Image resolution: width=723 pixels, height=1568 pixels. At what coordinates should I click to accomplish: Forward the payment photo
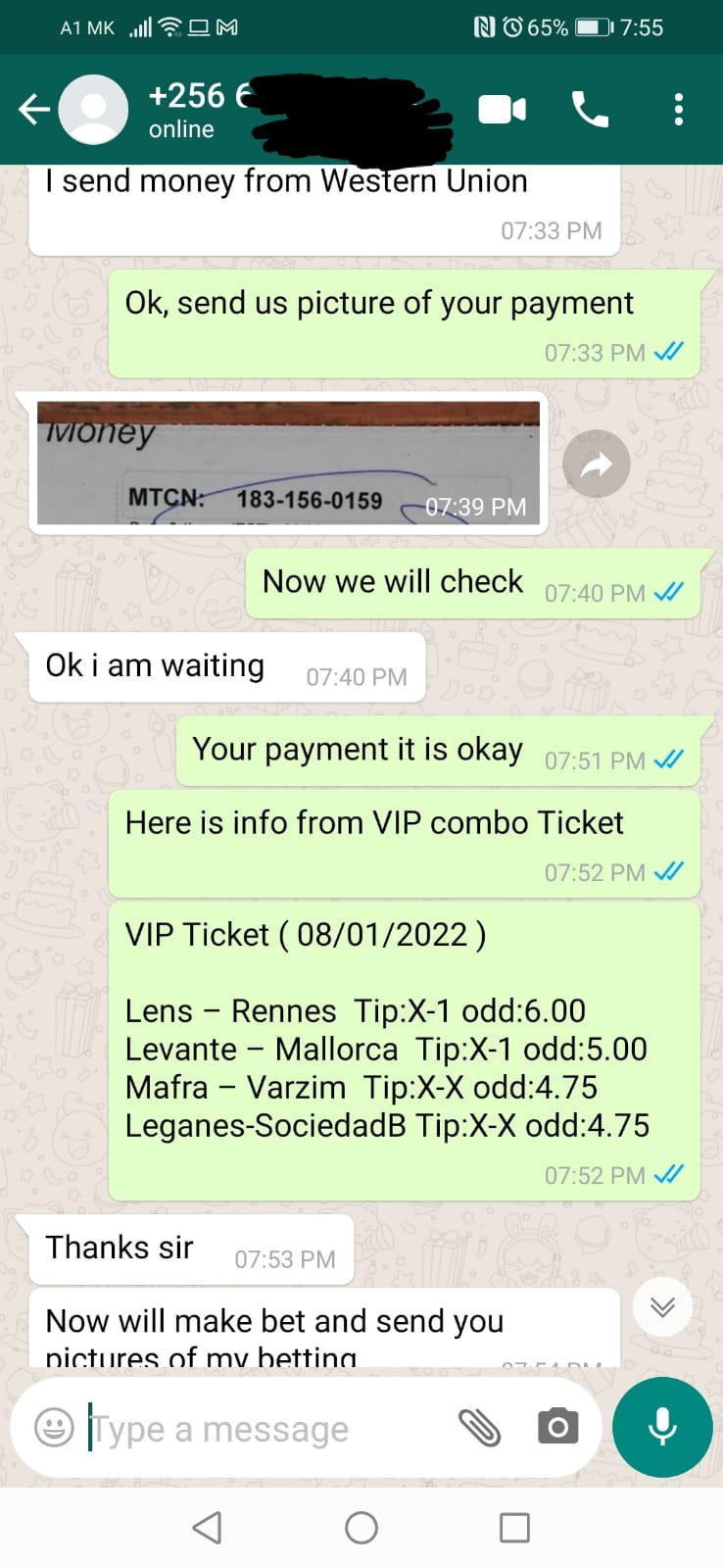(596, 465)
